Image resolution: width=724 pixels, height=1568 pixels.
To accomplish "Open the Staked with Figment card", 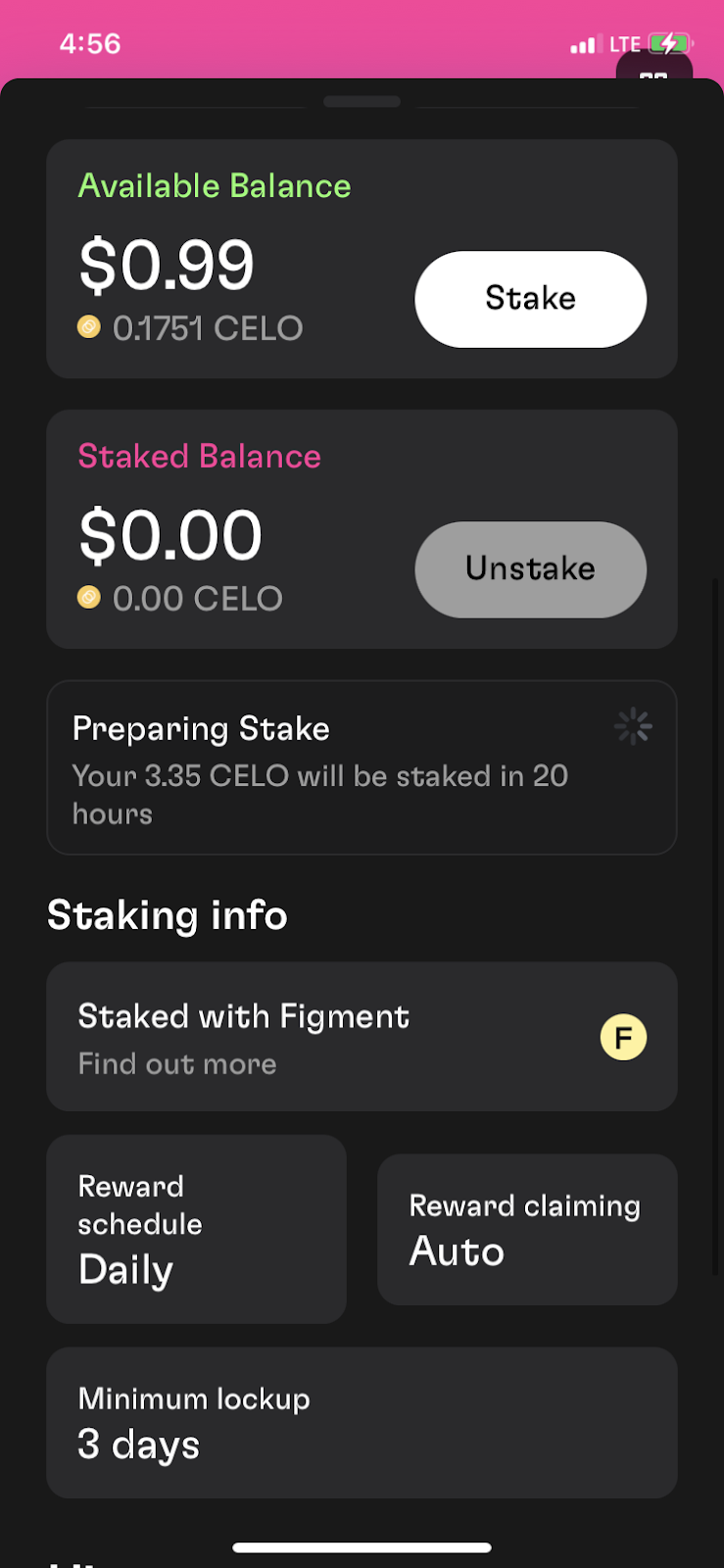I will coord(362,1037).
